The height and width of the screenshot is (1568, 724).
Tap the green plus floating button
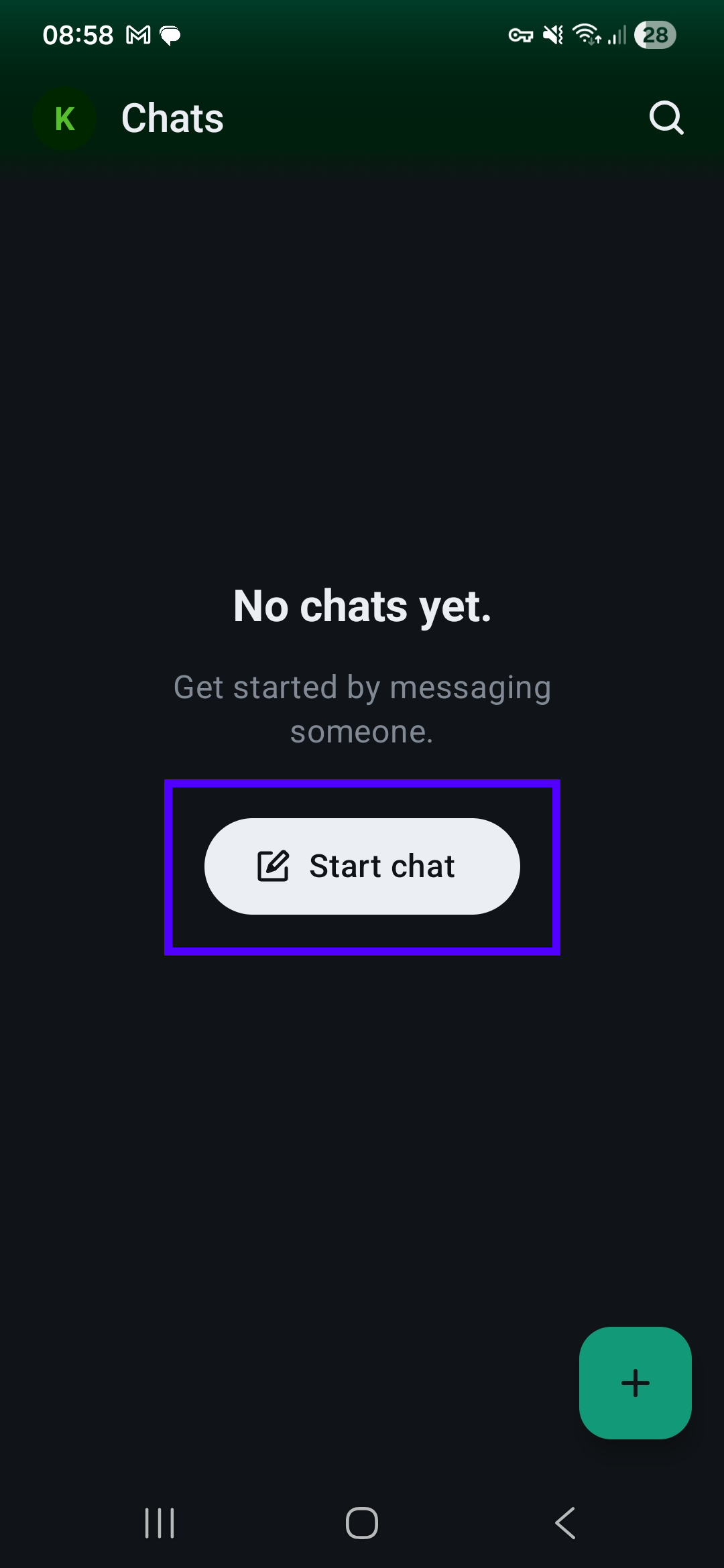(635, 1383)
